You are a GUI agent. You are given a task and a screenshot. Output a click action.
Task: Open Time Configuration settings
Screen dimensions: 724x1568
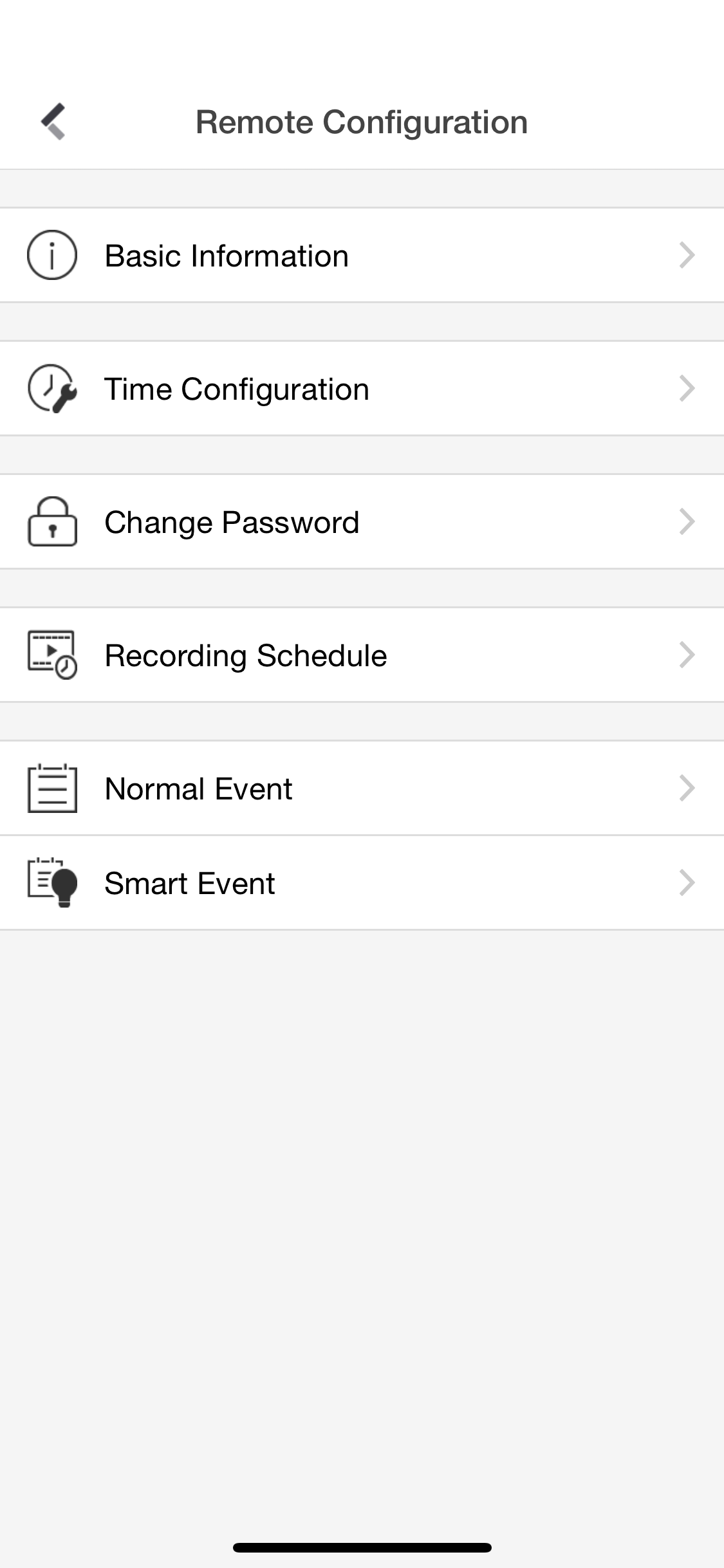click(x=362, y=389)
